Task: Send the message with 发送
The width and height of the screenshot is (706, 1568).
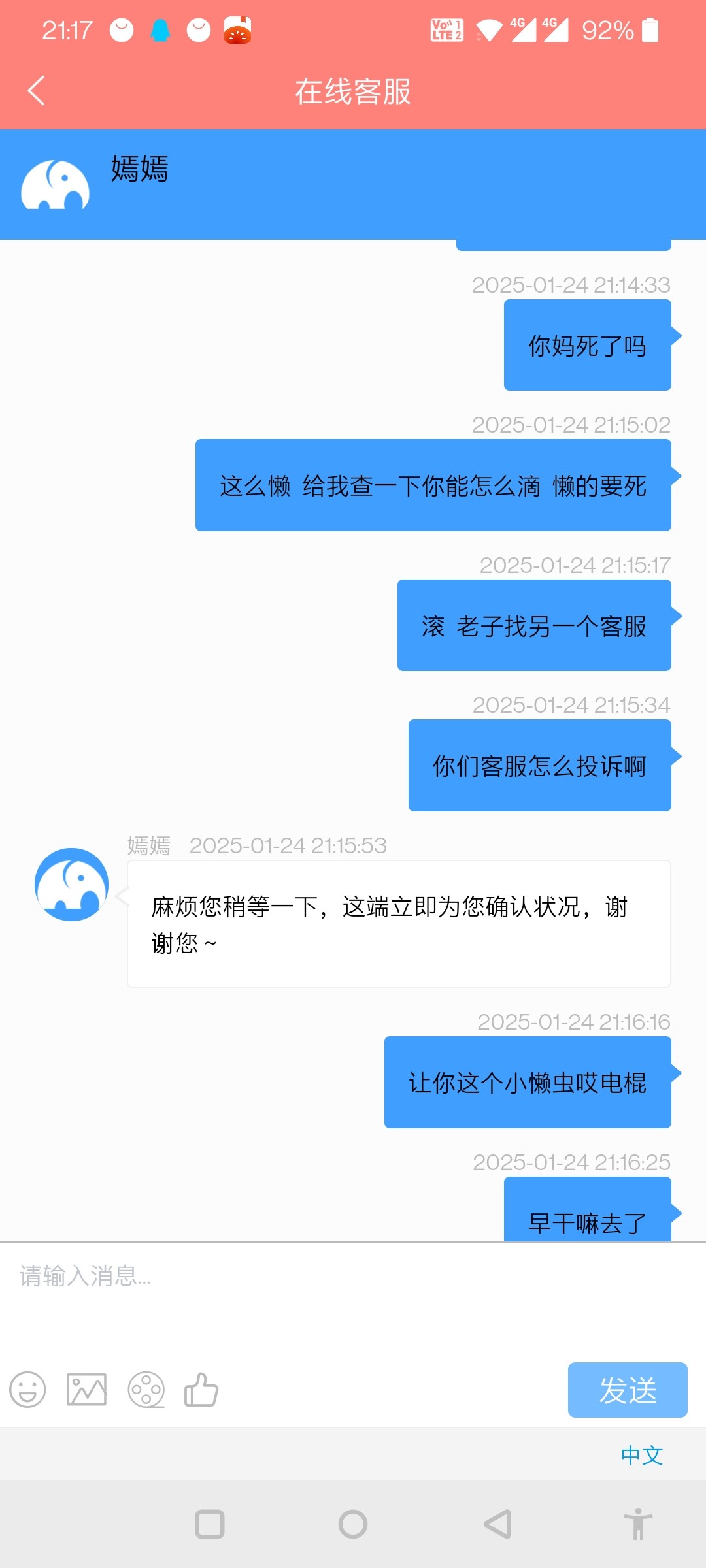Action: pyautogui.click(x=627, y=1390)
